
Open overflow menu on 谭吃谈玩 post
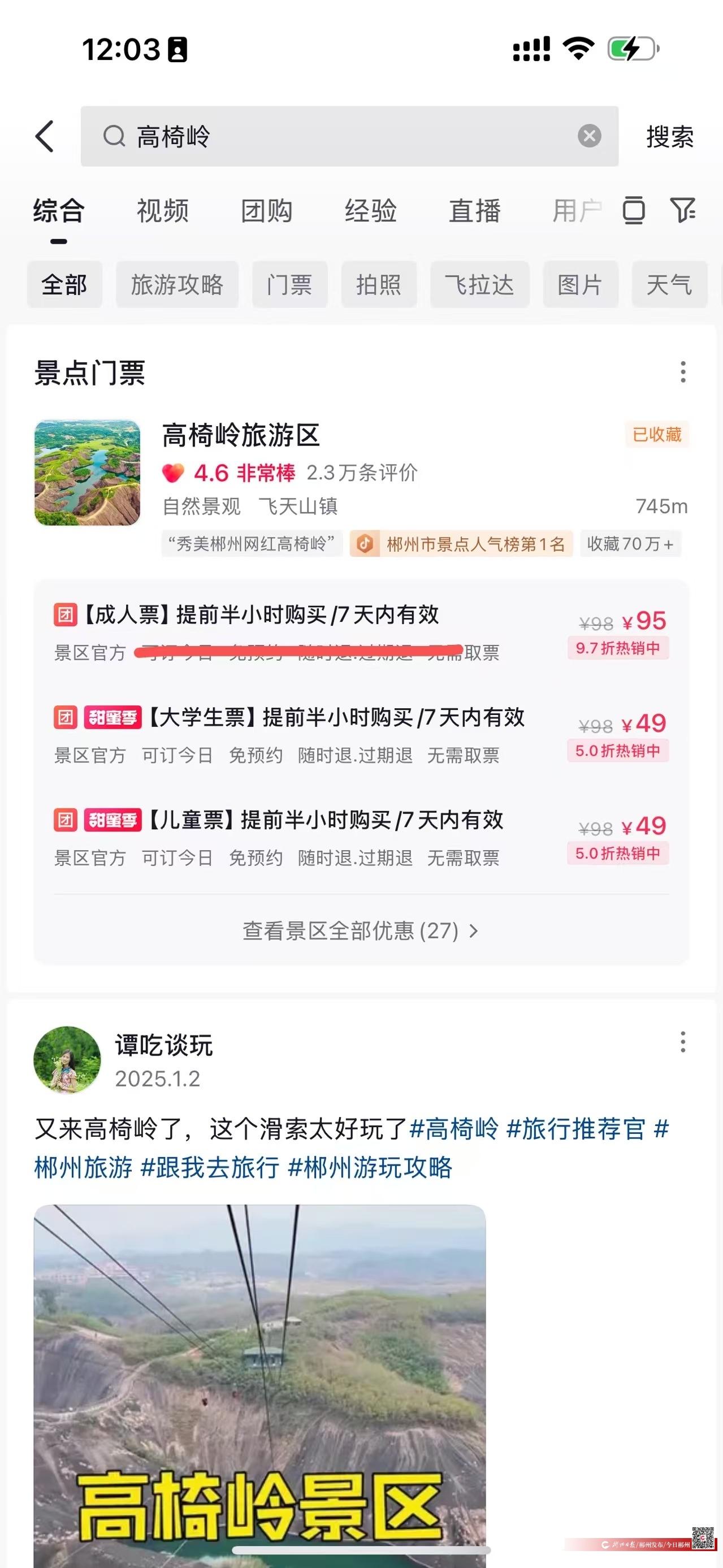(x=683, y=1042)
